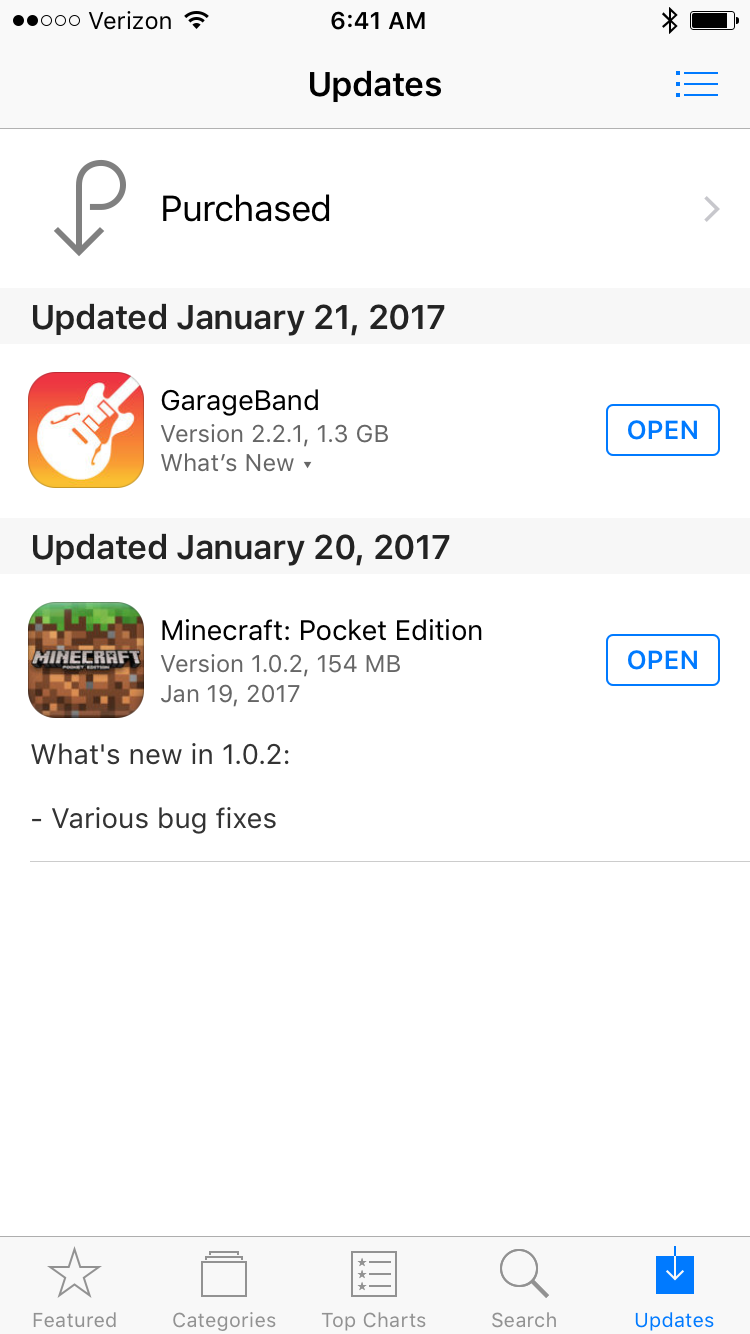Tap the GarageBand app icon

[x=86, y=430]
